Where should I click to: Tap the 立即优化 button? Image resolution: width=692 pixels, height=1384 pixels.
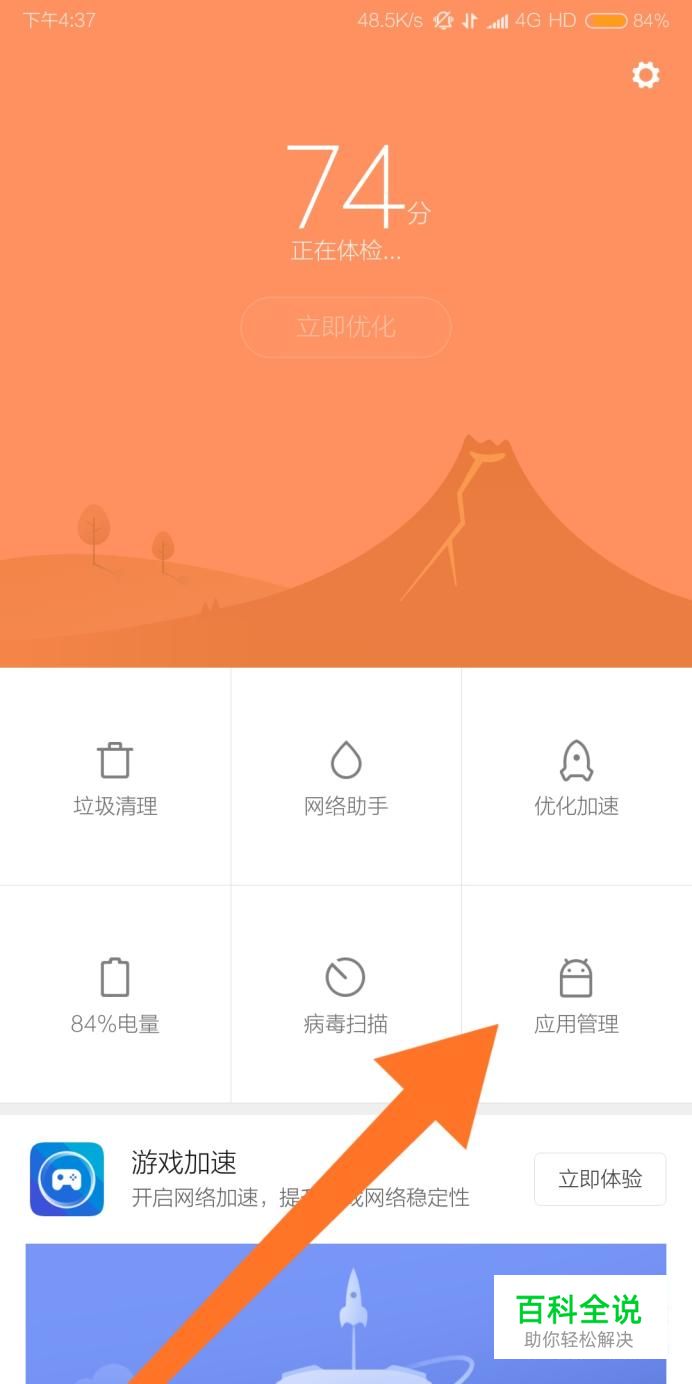tap(346, 327)
